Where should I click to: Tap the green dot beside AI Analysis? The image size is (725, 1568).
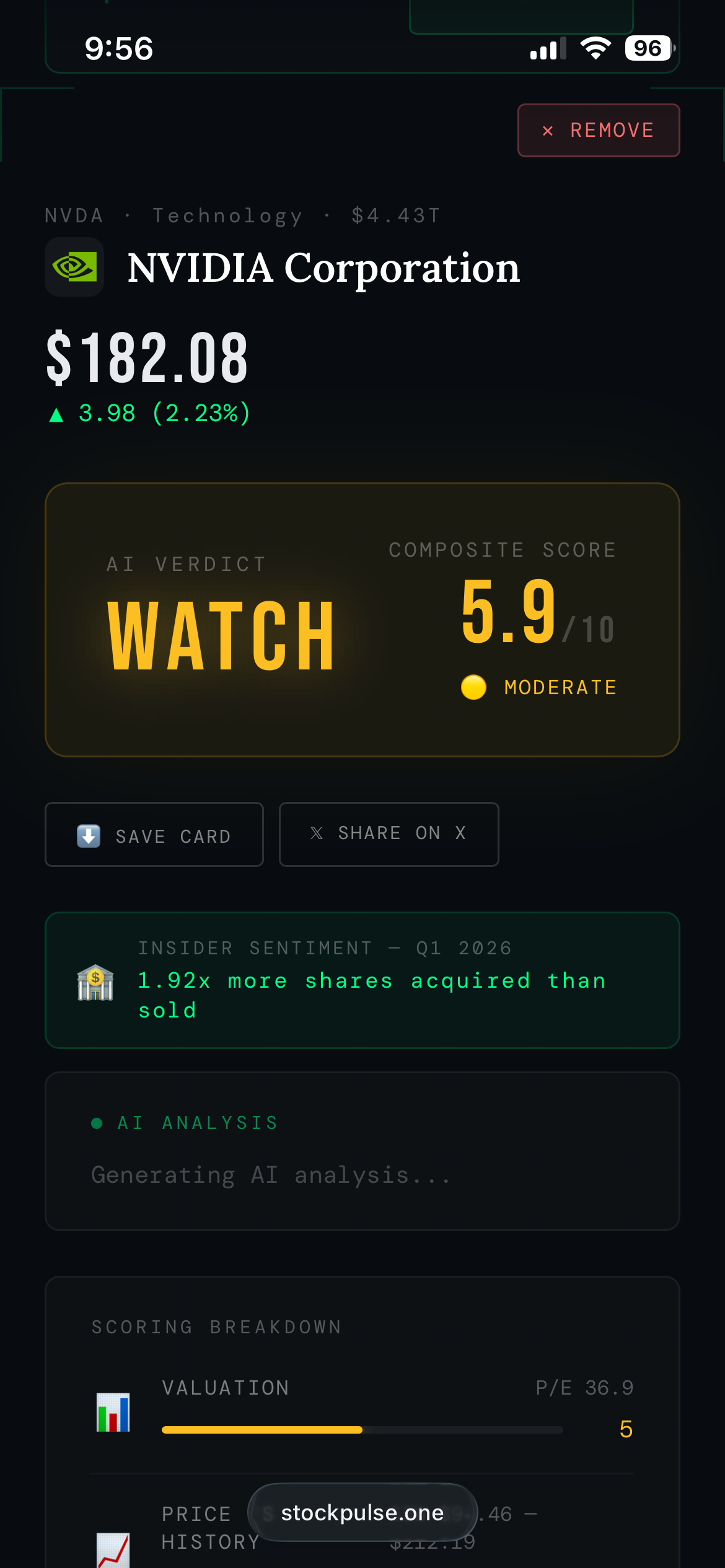tap(97, 1122)
